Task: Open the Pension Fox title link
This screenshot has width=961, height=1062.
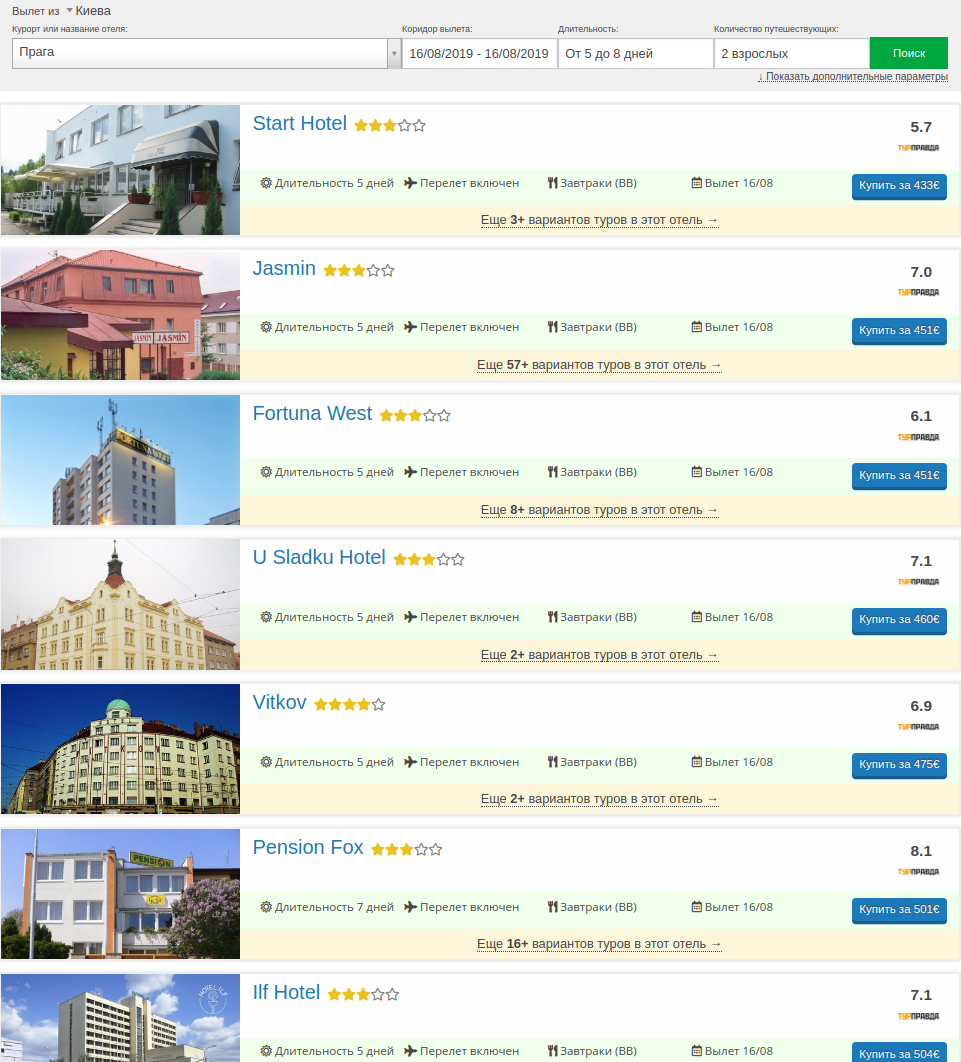Action: click(308, 847)
